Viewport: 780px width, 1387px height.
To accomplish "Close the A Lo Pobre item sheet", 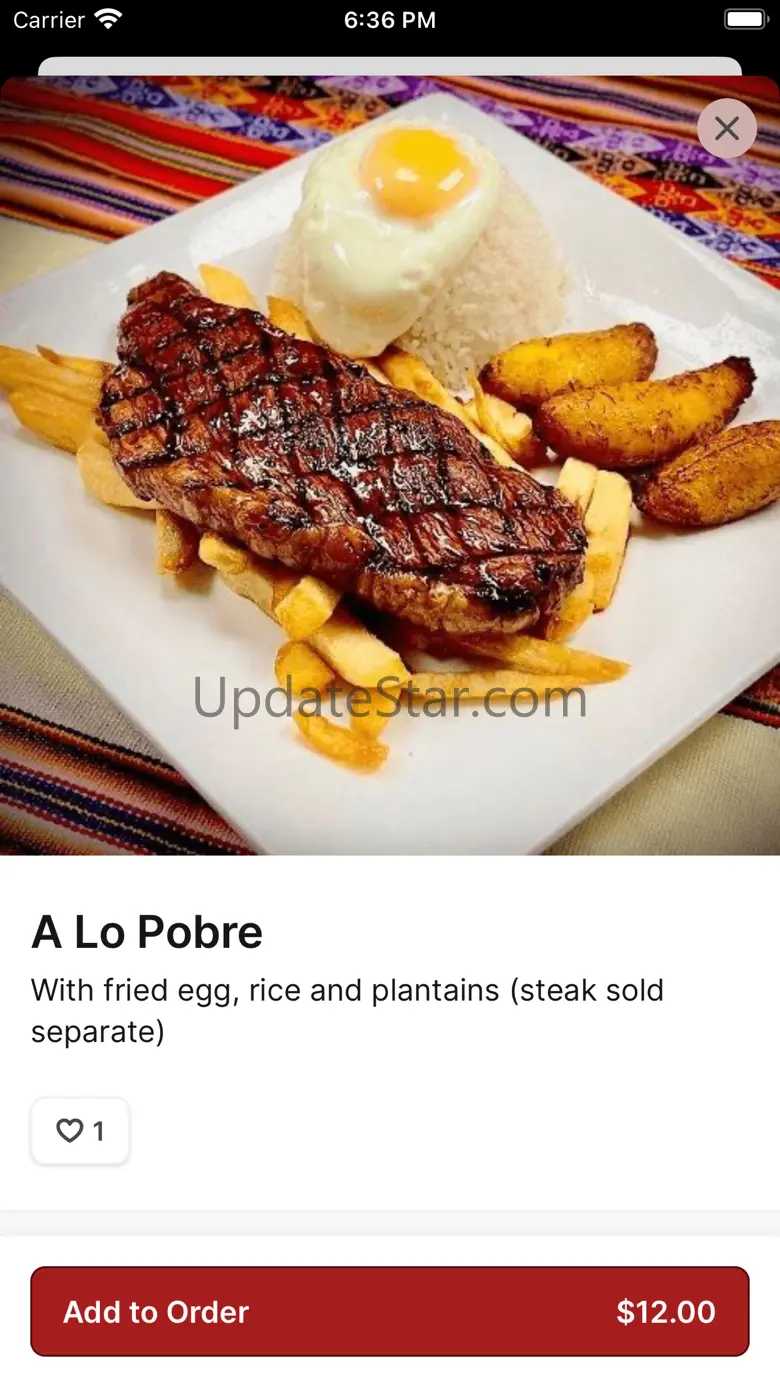I will pos(727,128).
